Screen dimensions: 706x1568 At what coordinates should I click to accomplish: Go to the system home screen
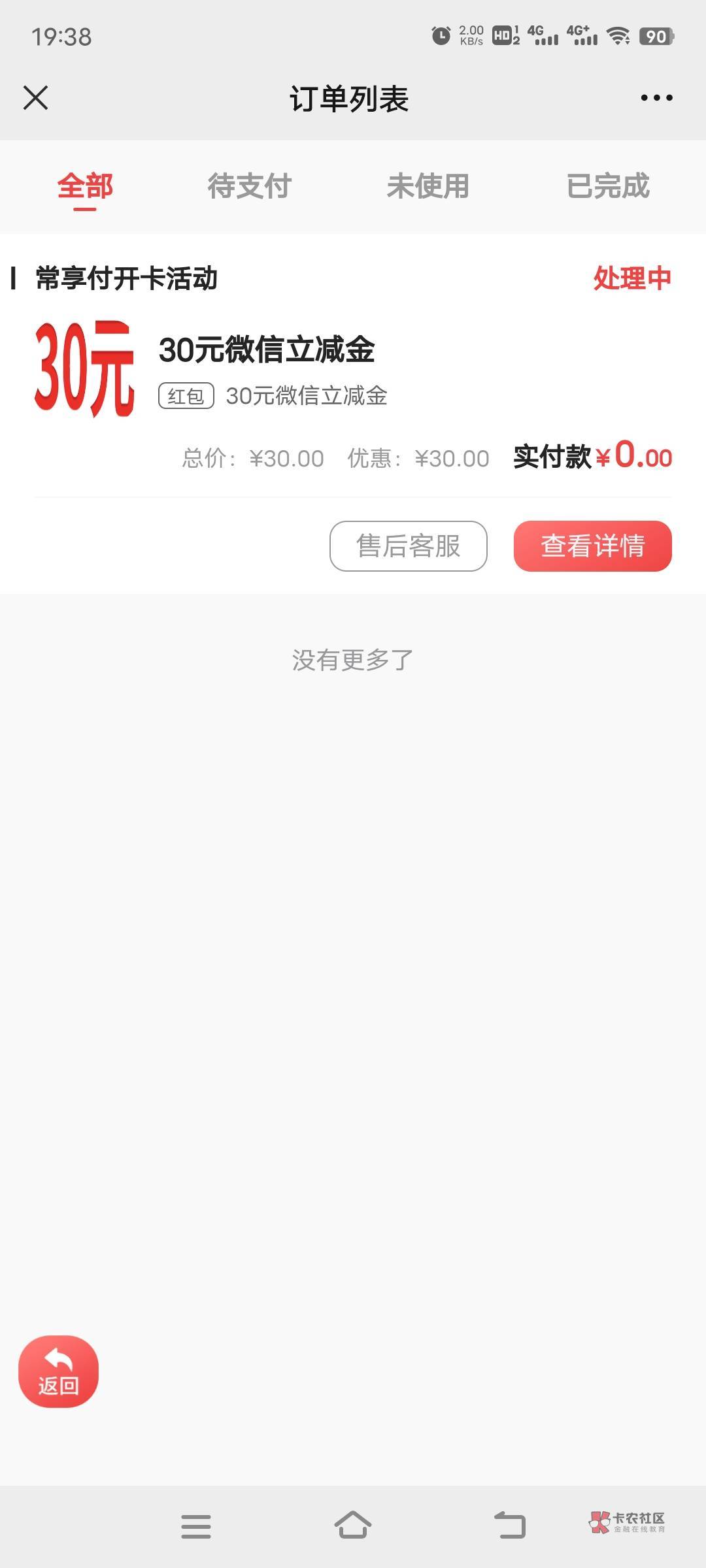tap(353, 1526)
